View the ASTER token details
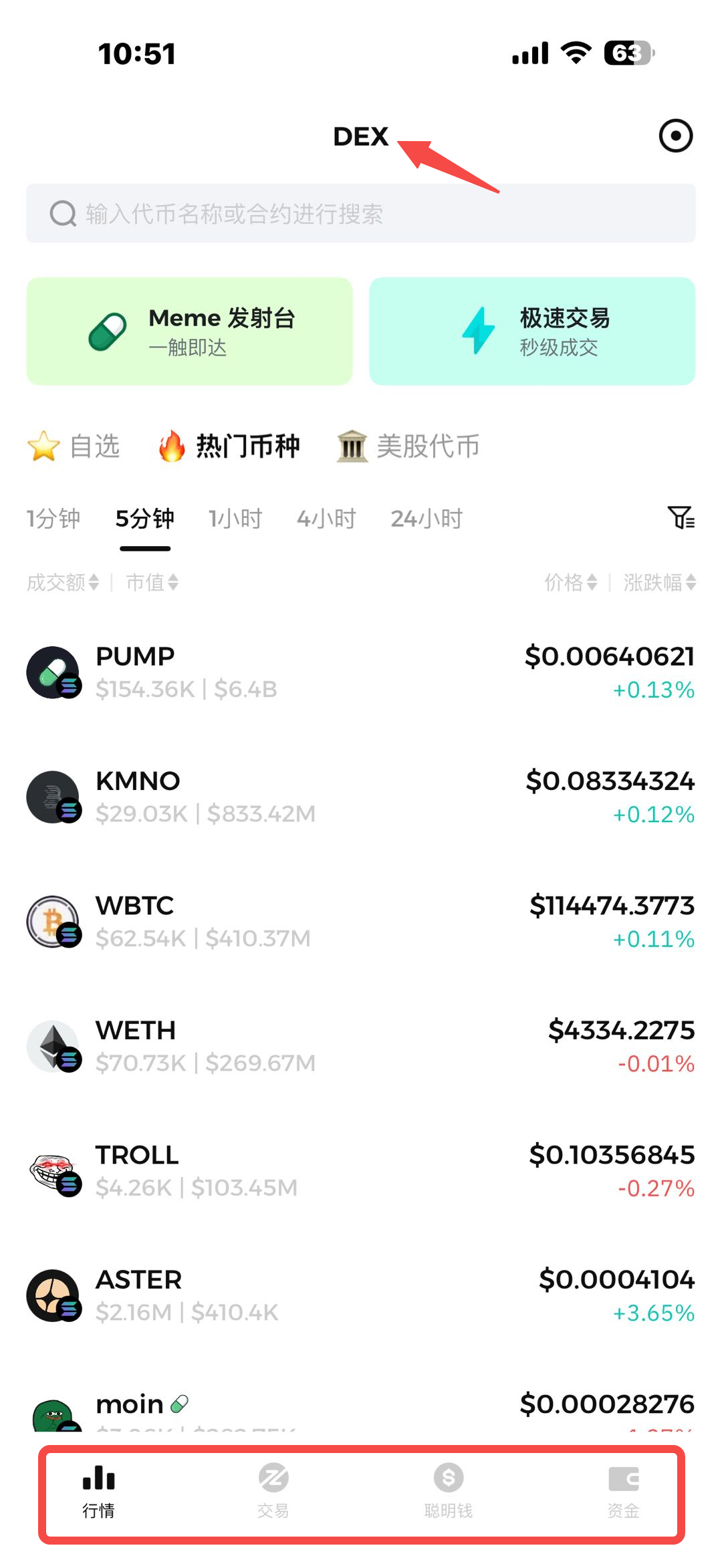 (x=361, y=1295)
